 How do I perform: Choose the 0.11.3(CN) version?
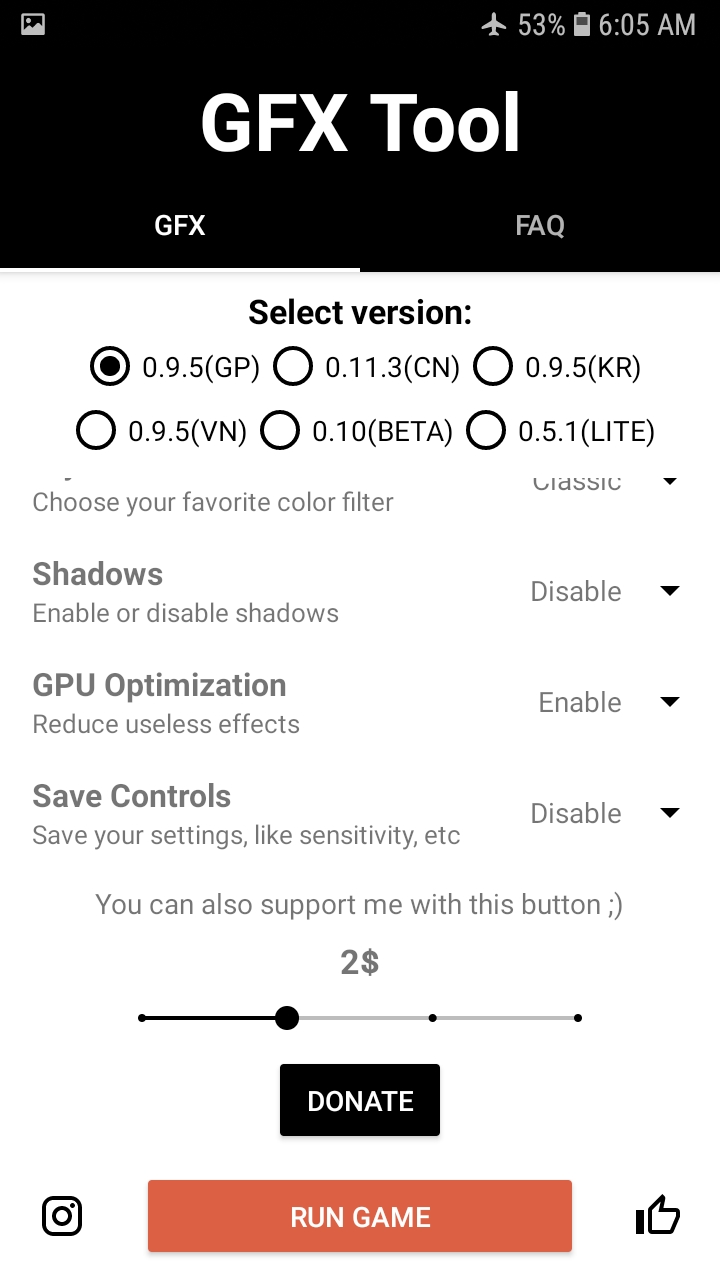pyautogui.click(x=294, y=367)
